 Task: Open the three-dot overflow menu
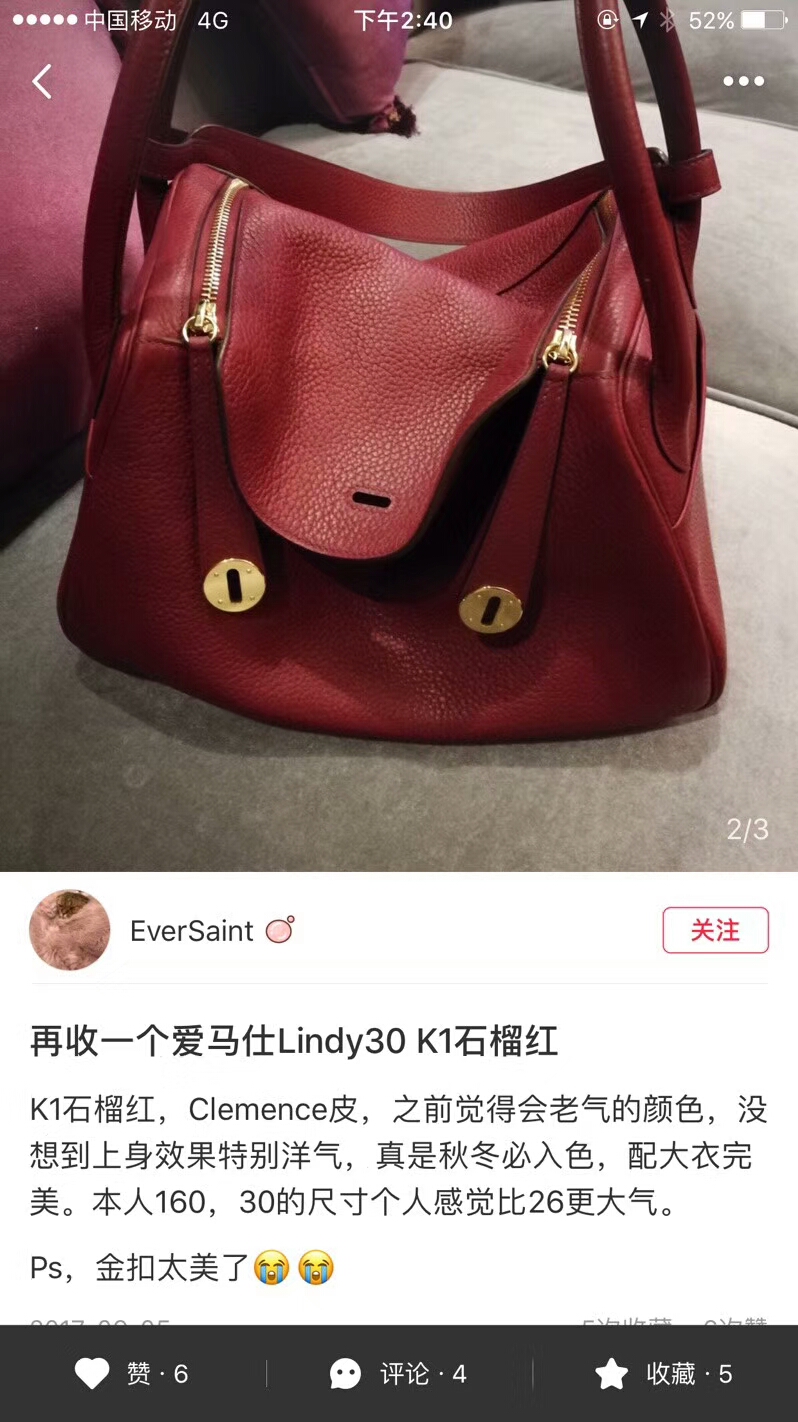[x=743, y=81]
